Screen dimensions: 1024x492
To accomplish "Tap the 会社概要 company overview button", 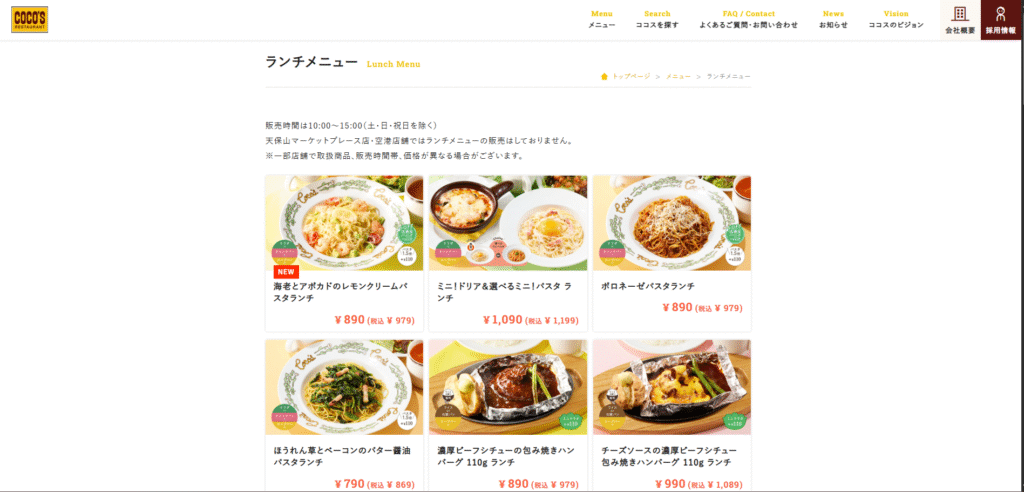I will [x=960, y=20].
